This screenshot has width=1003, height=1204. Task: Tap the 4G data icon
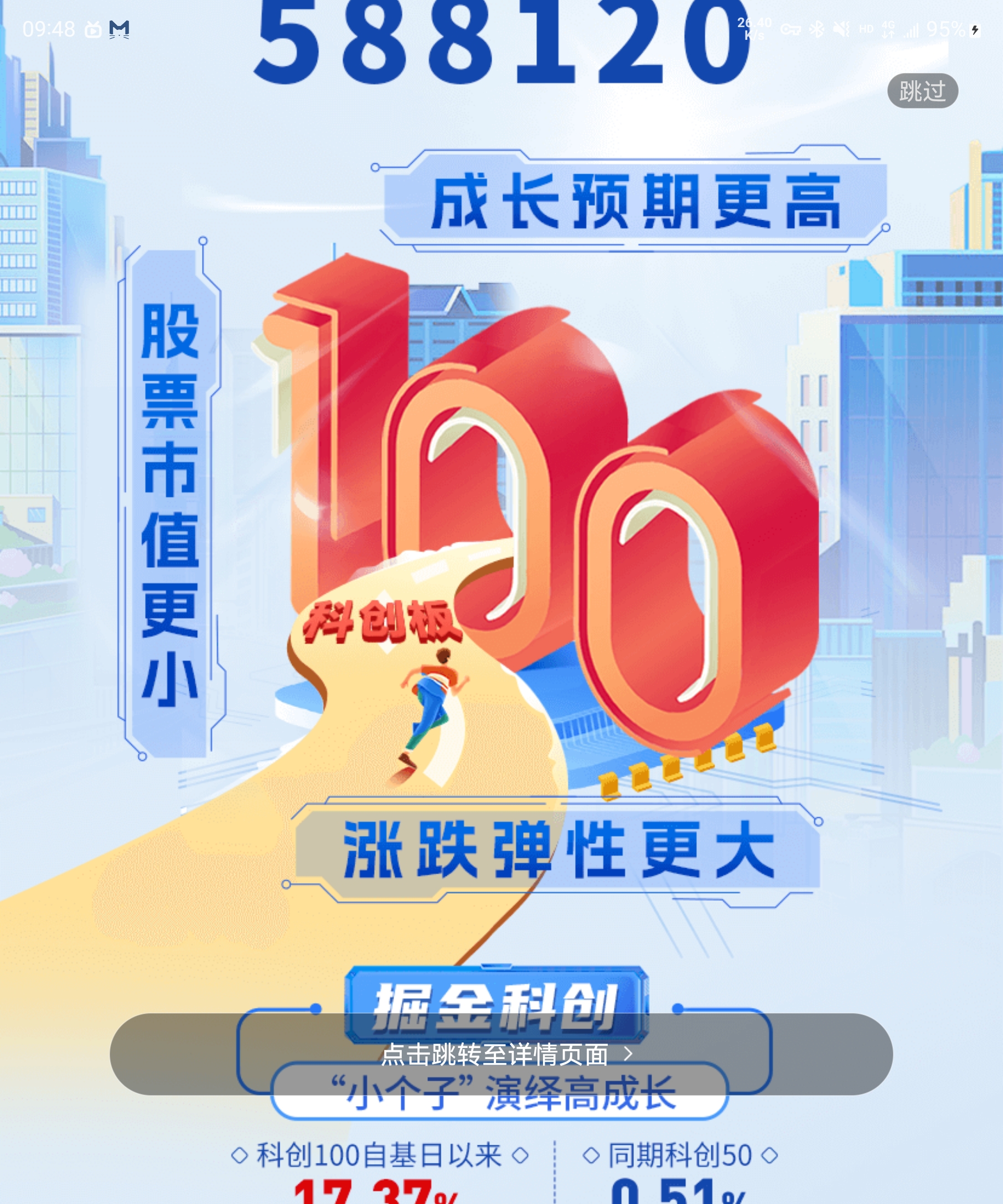click(x=888, y=30)
